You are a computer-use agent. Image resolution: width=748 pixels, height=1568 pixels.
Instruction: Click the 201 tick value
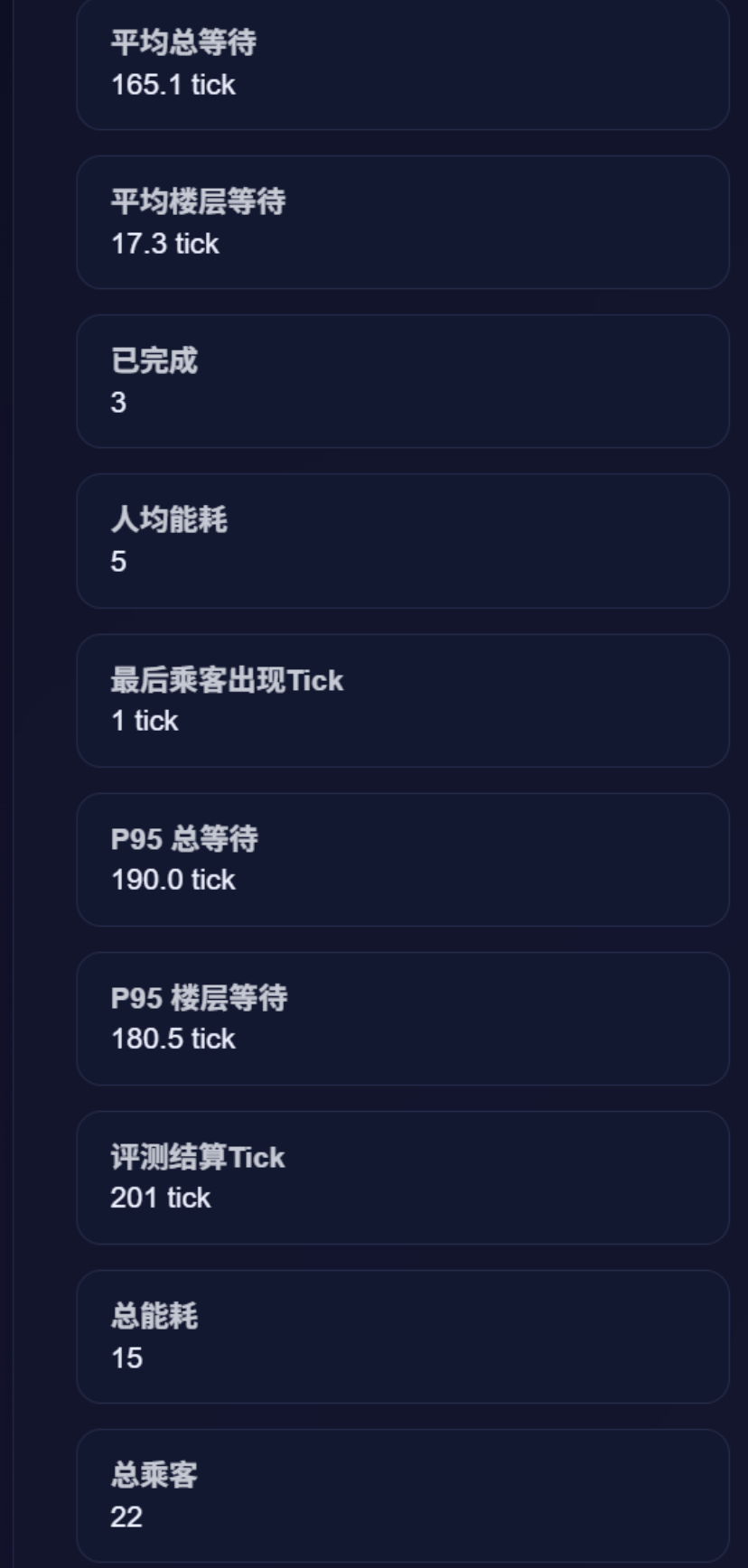[x=160, y=1197]
